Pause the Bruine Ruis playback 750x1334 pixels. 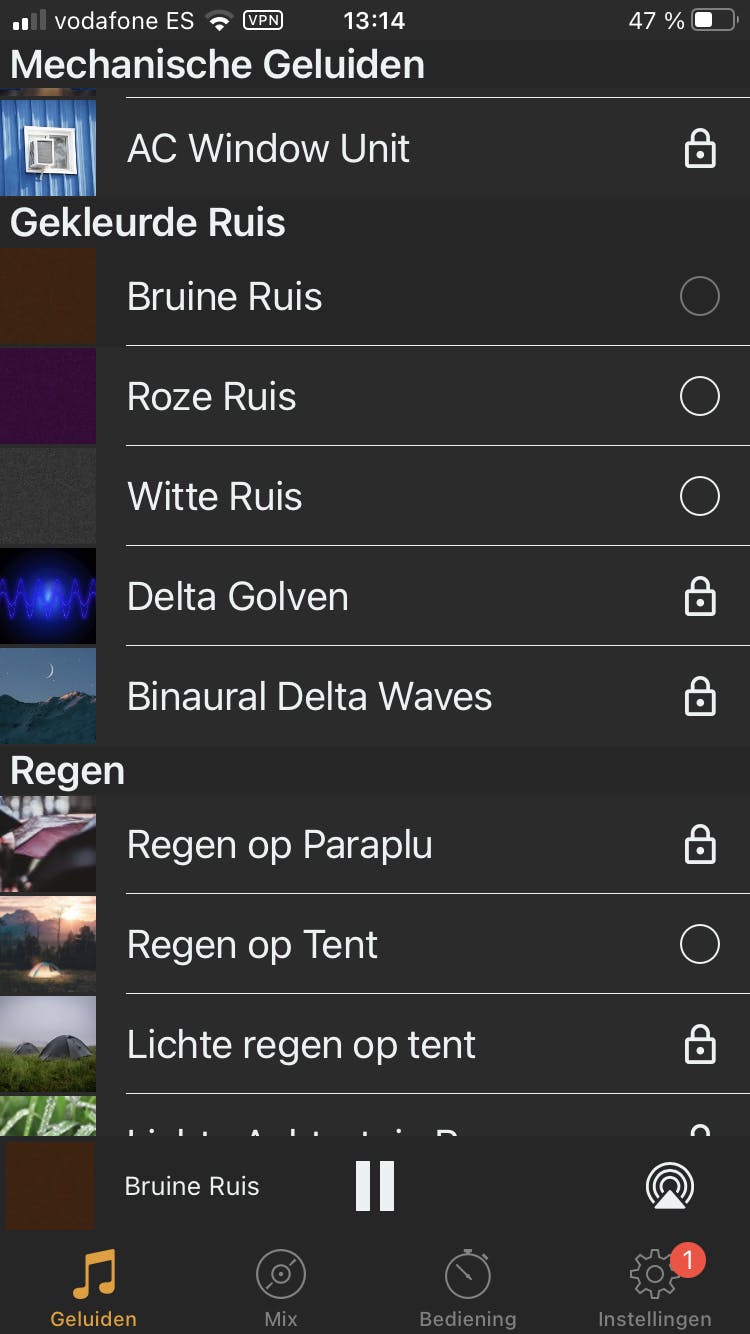375,1186
